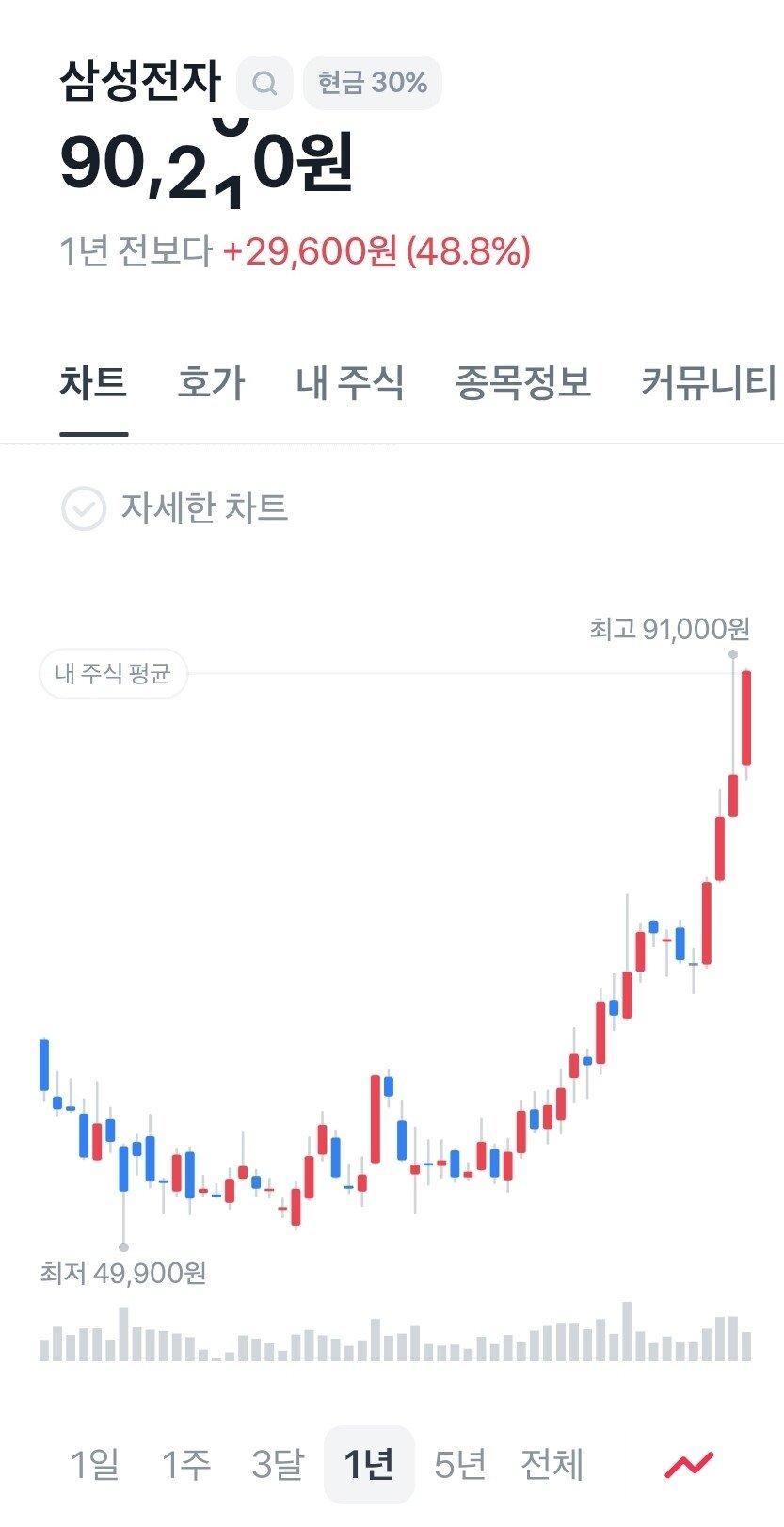Tap the search magnifier icon beside 삼성전자
Viewport: 784px width, 1527px height.
[x=264, y=84]
